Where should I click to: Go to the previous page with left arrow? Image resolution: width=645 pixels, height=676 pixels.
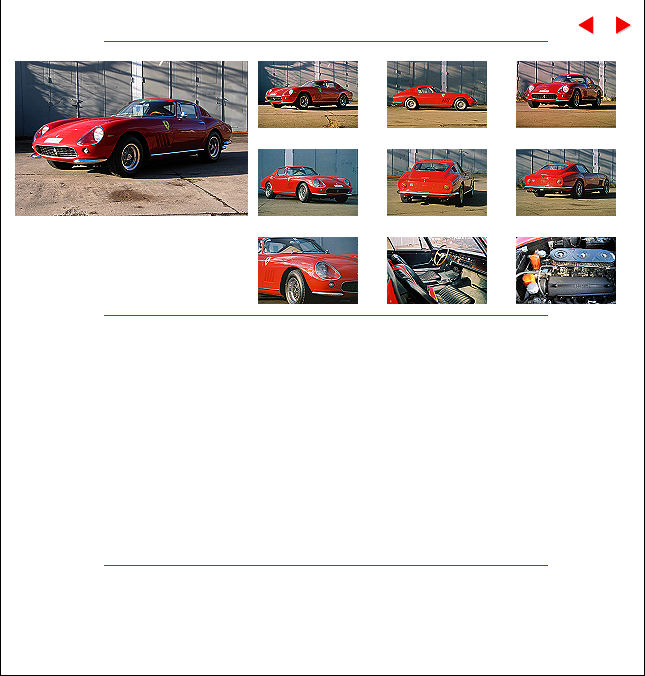(586, 26)
